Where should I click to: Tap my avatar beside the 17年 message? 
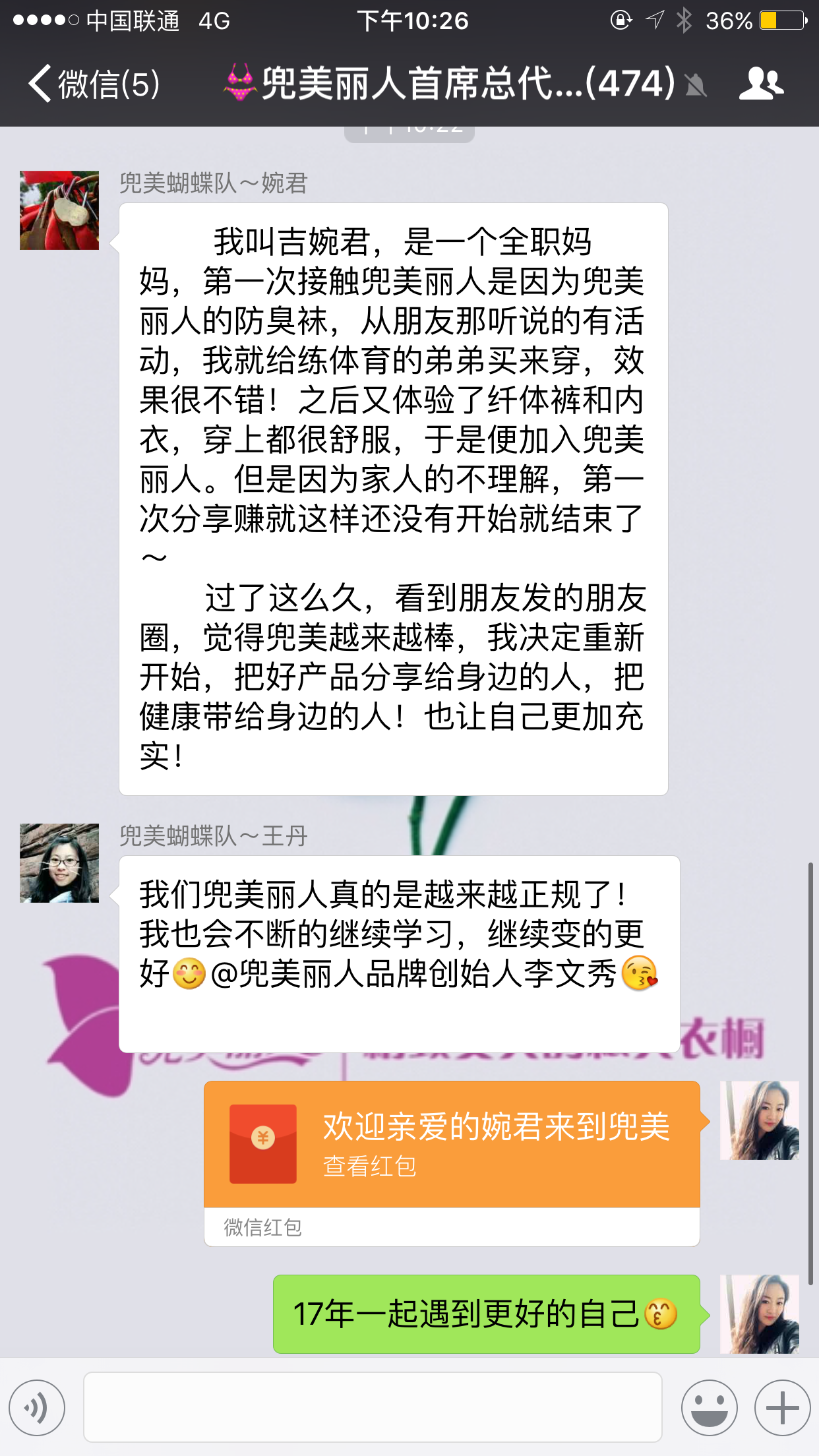[x=760, y=1314]
